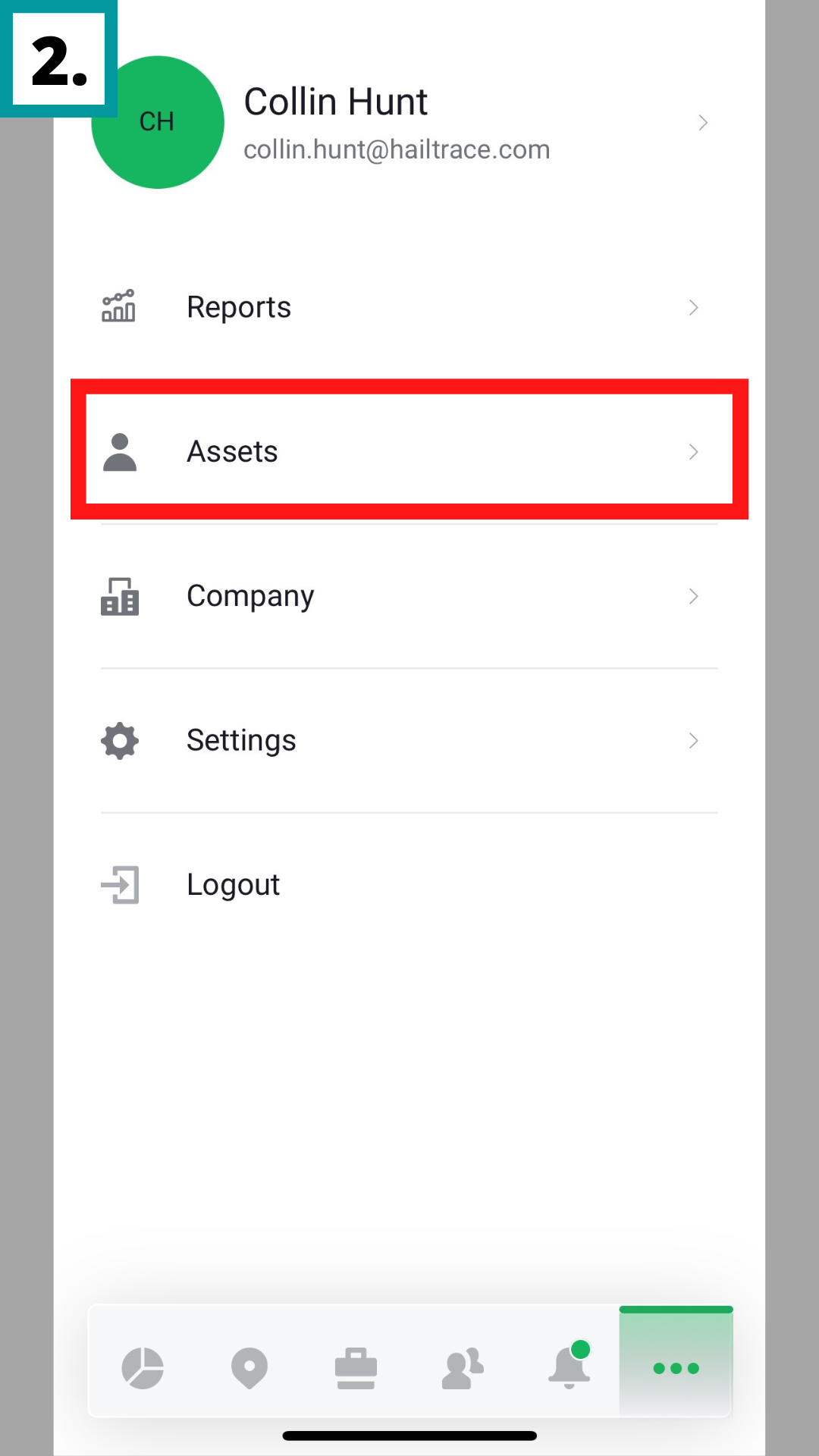Open the notifications bell tab
This screenshot has height=1456, width=819.
point(569,1368)
